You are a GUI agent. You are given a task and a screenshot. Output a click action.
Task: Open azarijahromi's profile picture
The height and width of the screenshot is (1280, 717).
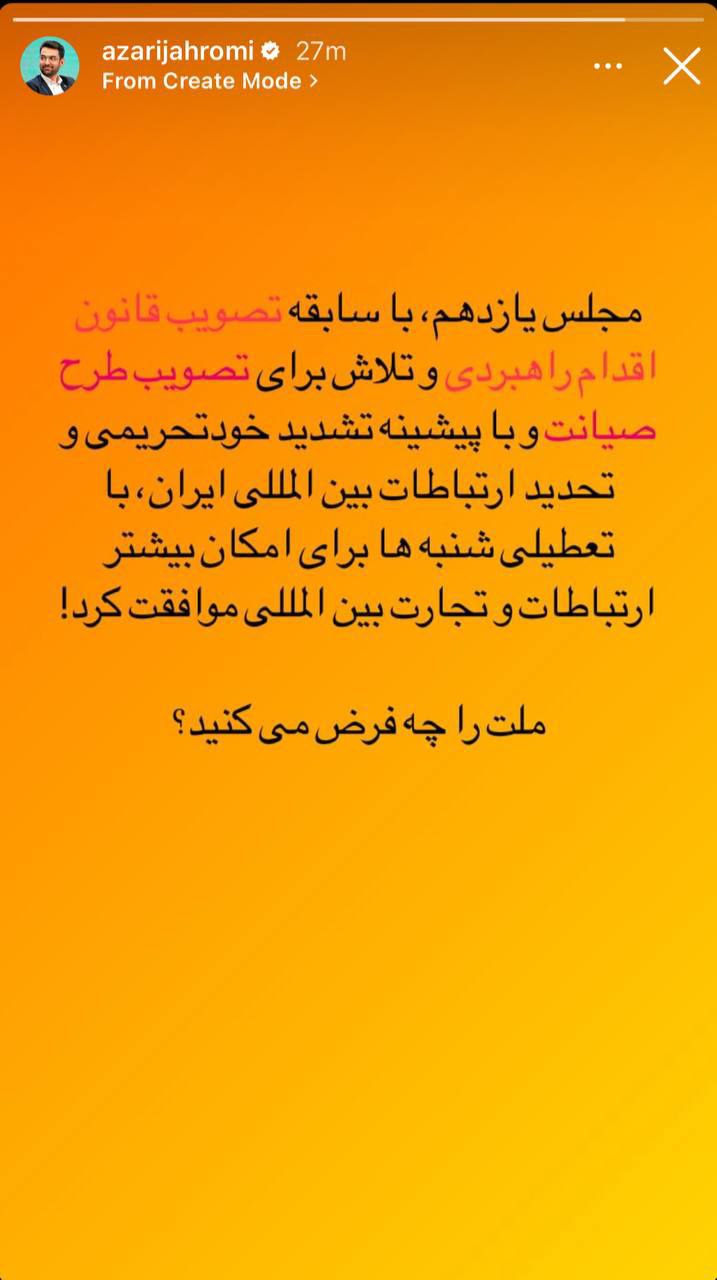(x=50, y=66)
